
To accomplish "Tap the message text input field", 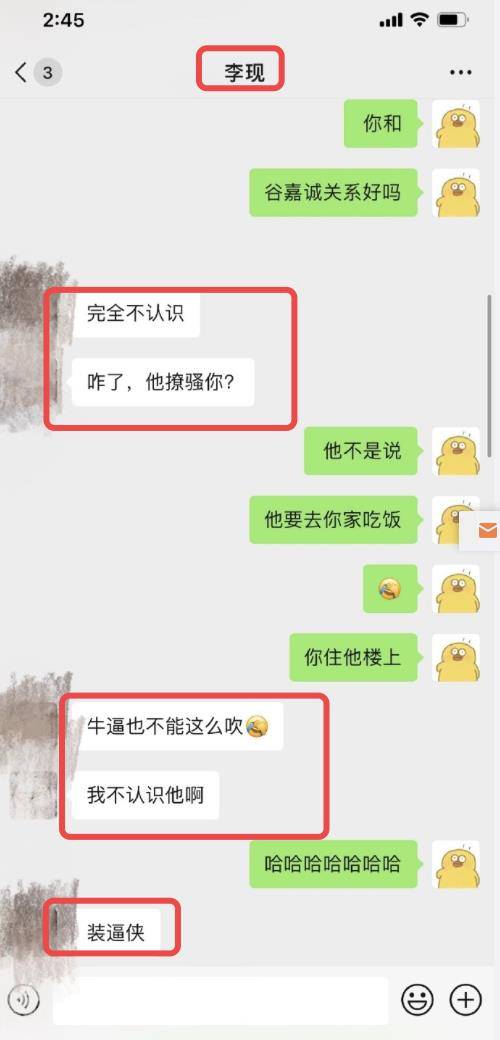I will [220, 1000].
